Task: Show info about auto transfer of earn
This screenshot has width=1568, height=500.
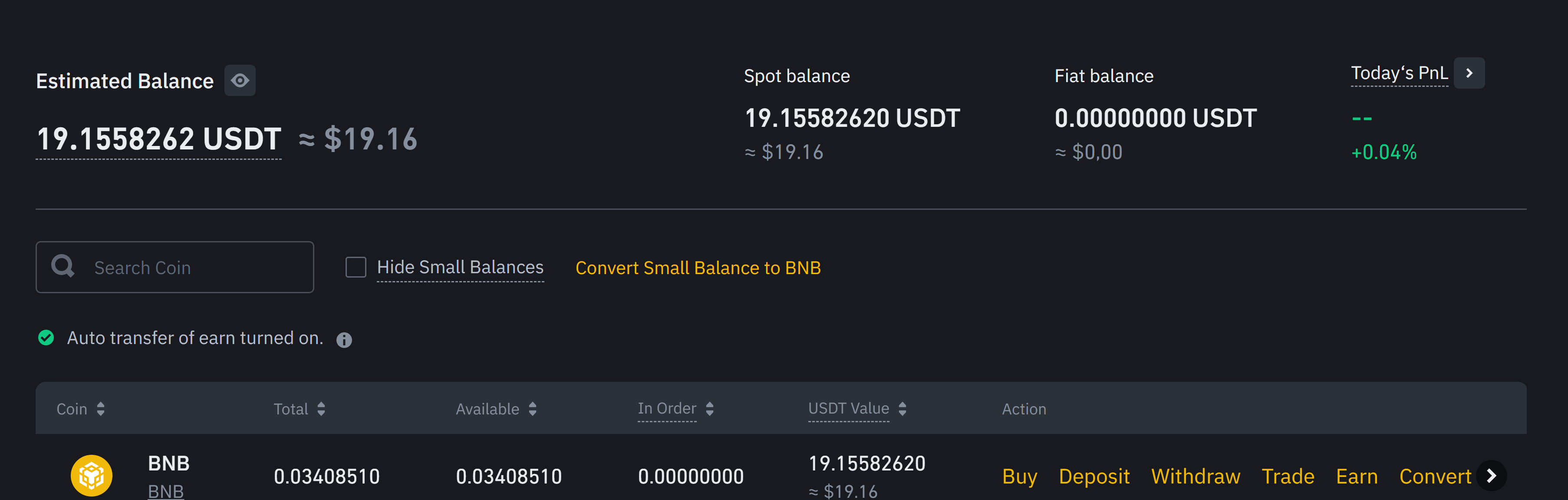Action: tap(344, 340)
